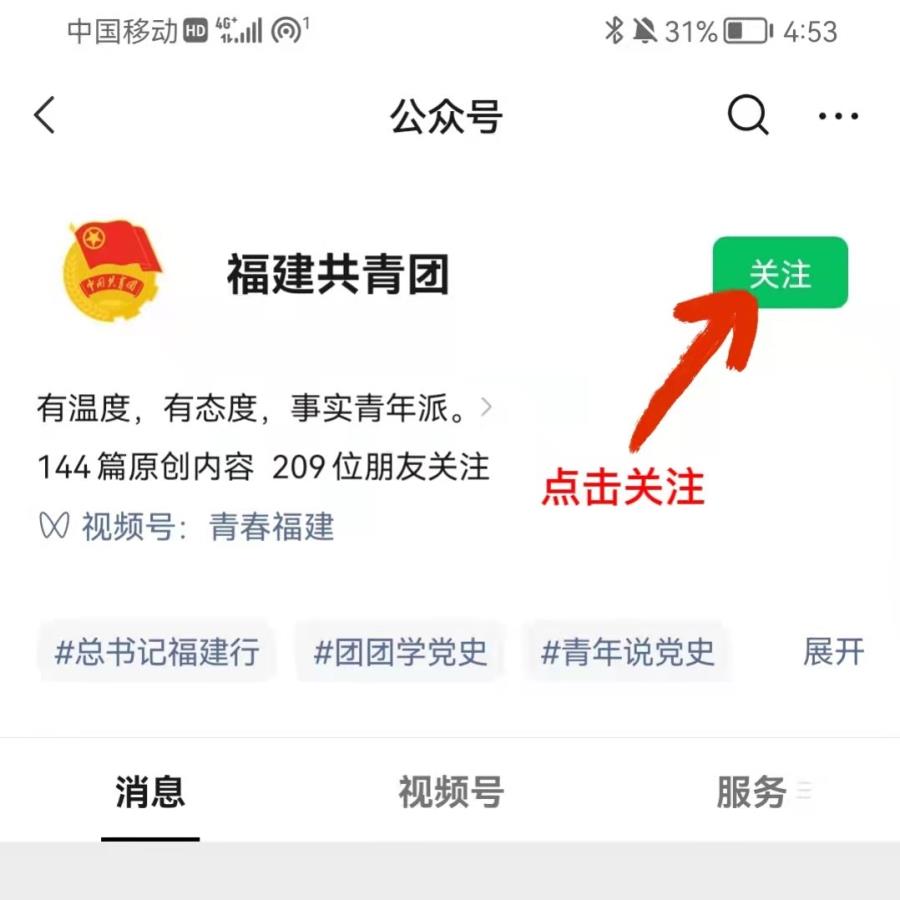Open the 青春福建 video channel link
Image resolution: width=900 pixels, height=900 pixels.
pos(271,526)
